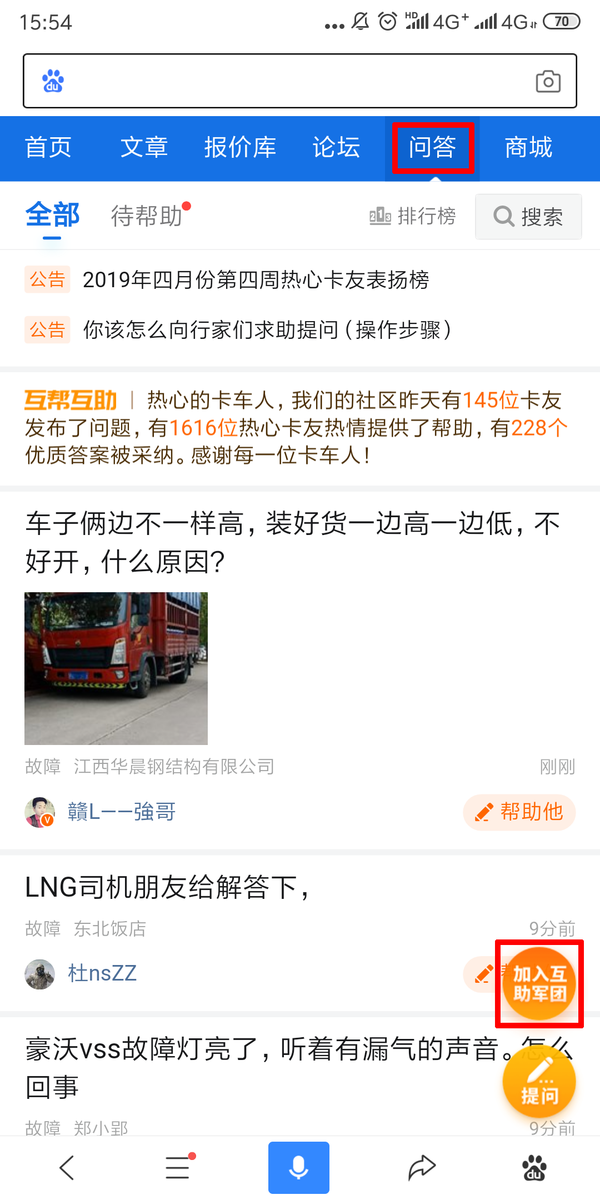Open the 2019年四月份 热心卡友表扬榜 notice
This screenshot has height=1200, width=600.
click(x=255, y=280)
